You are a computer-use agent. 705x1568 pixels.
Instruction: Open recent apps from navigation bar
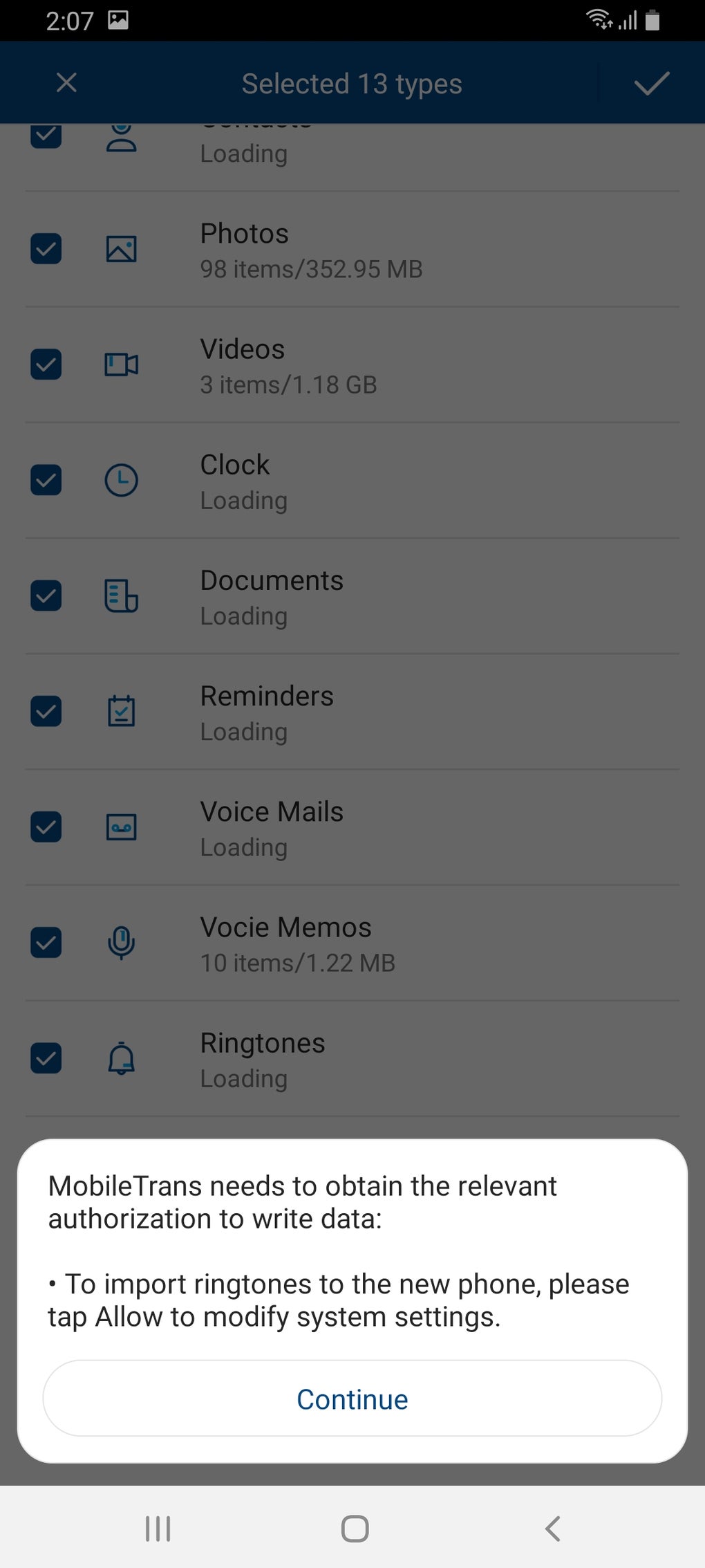coord(158,1529)
